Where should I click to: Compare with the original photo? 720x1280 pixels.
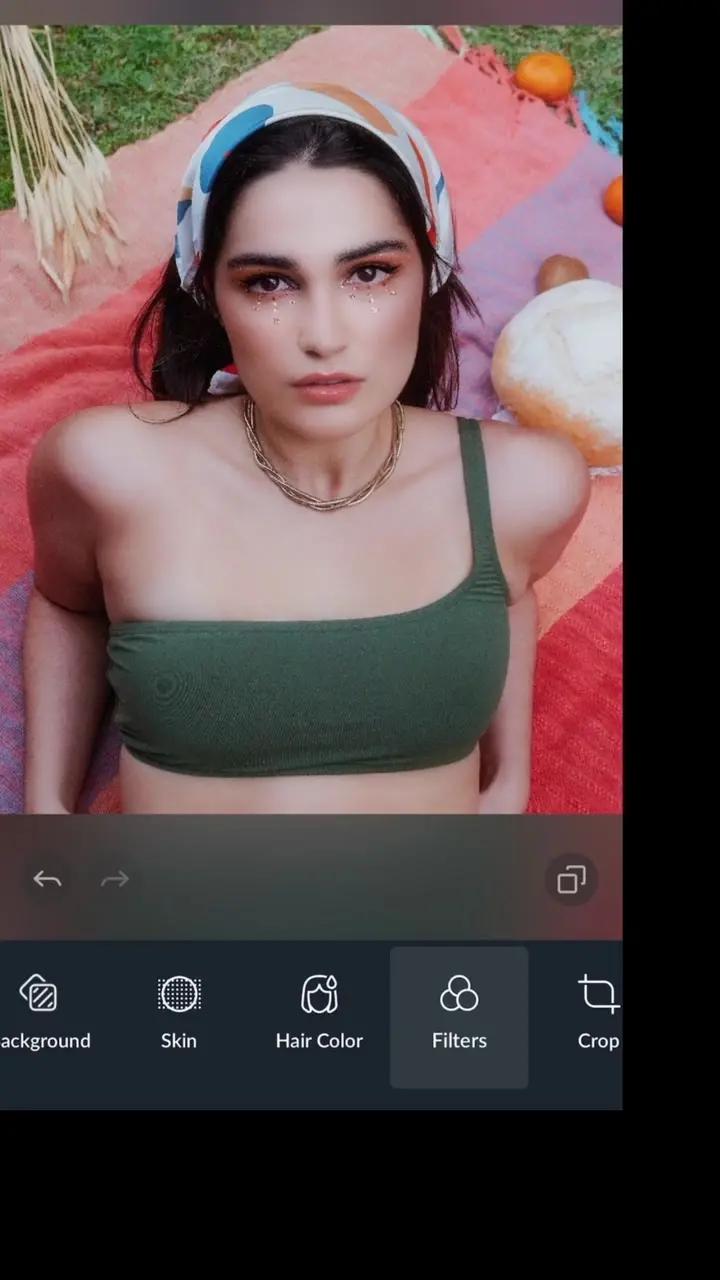571,880
